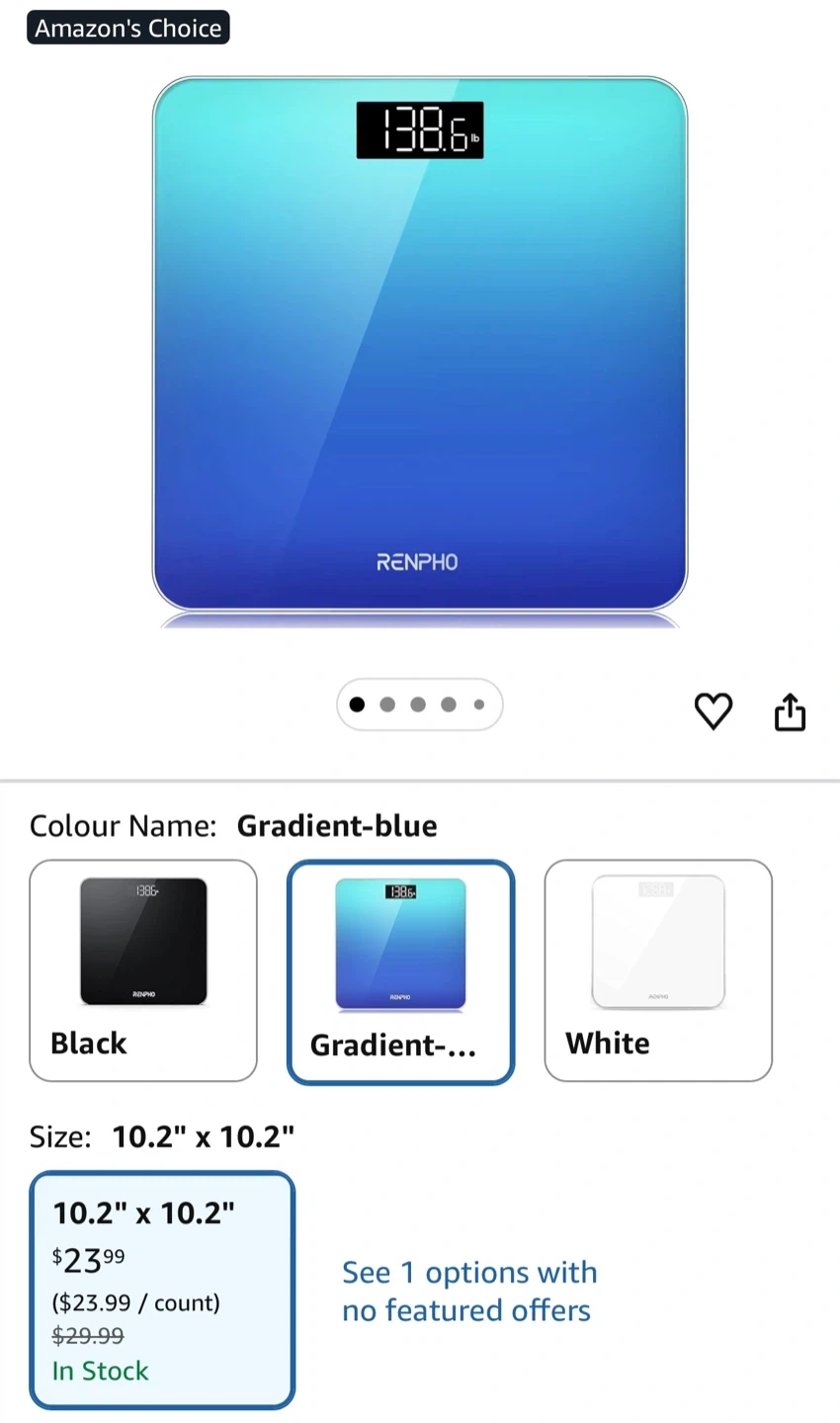The image size is (840, 1423).
Task: Open See 1 options with no featured offers
Action: coord(469,1291)
